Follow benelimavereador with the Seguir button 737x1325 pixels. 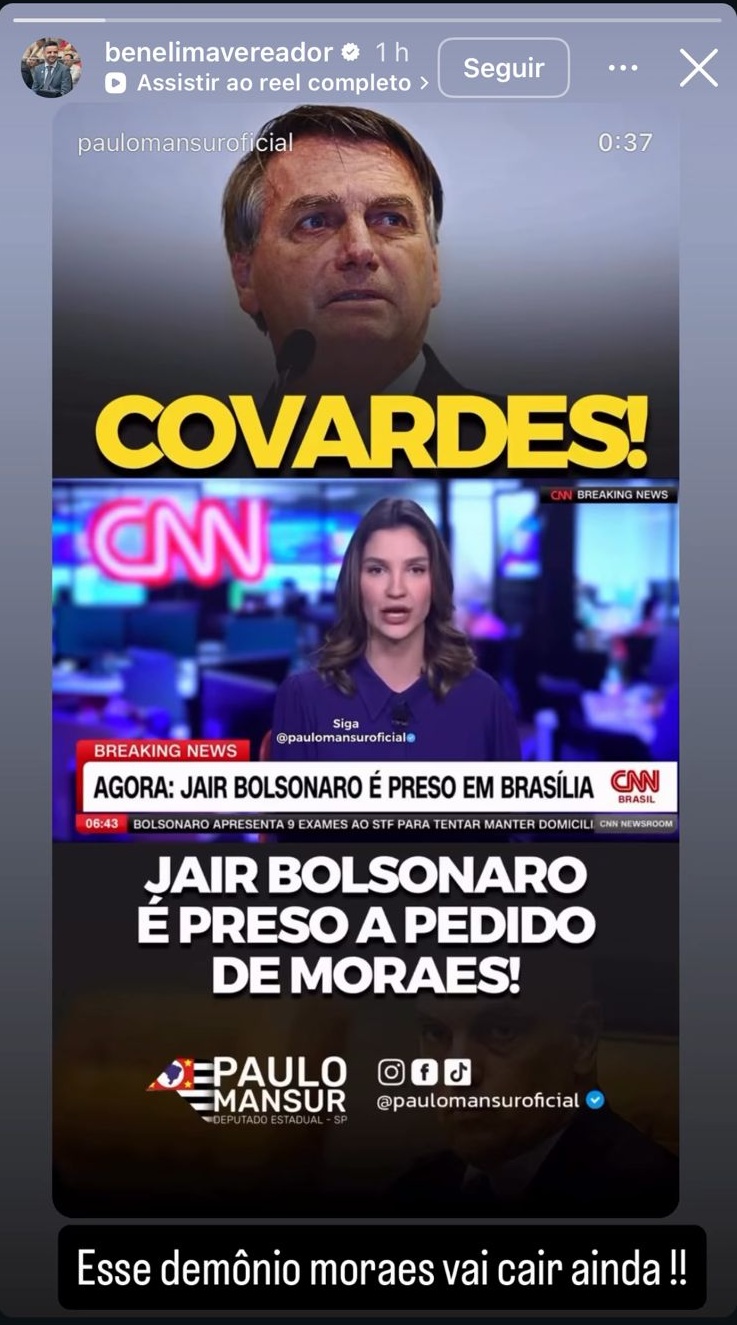[503, 68]
